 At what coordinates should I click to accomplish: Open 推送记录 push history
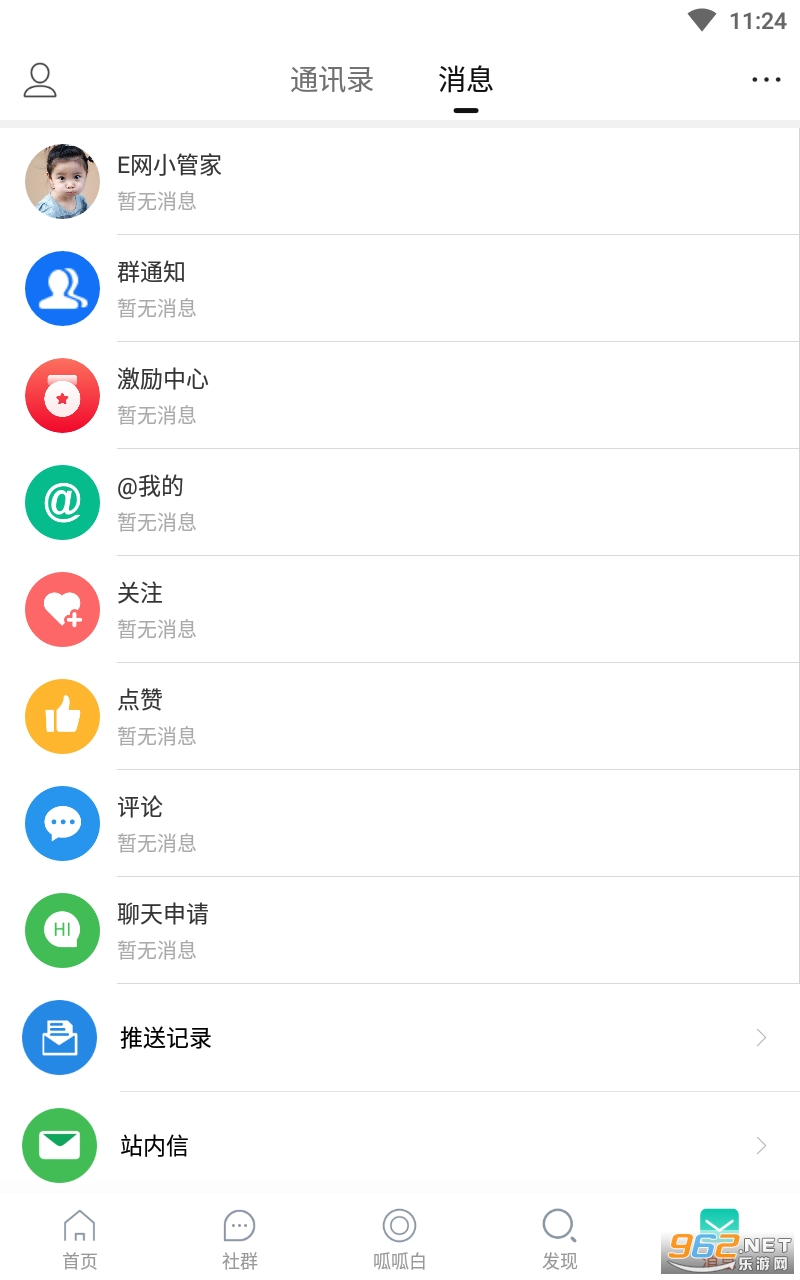400,1038
